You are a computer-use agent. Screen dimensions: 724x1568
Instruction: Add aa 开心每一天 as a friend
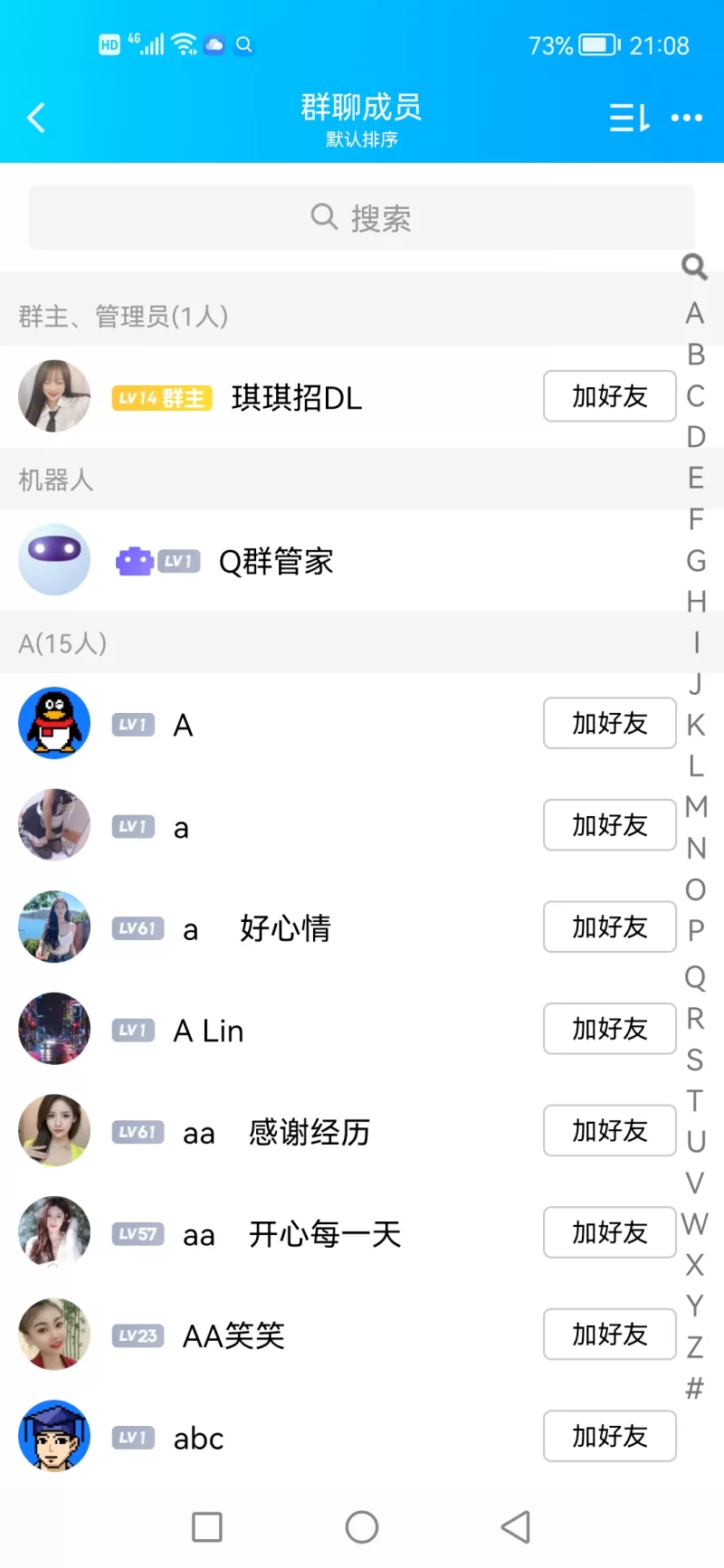(609, 1232)
